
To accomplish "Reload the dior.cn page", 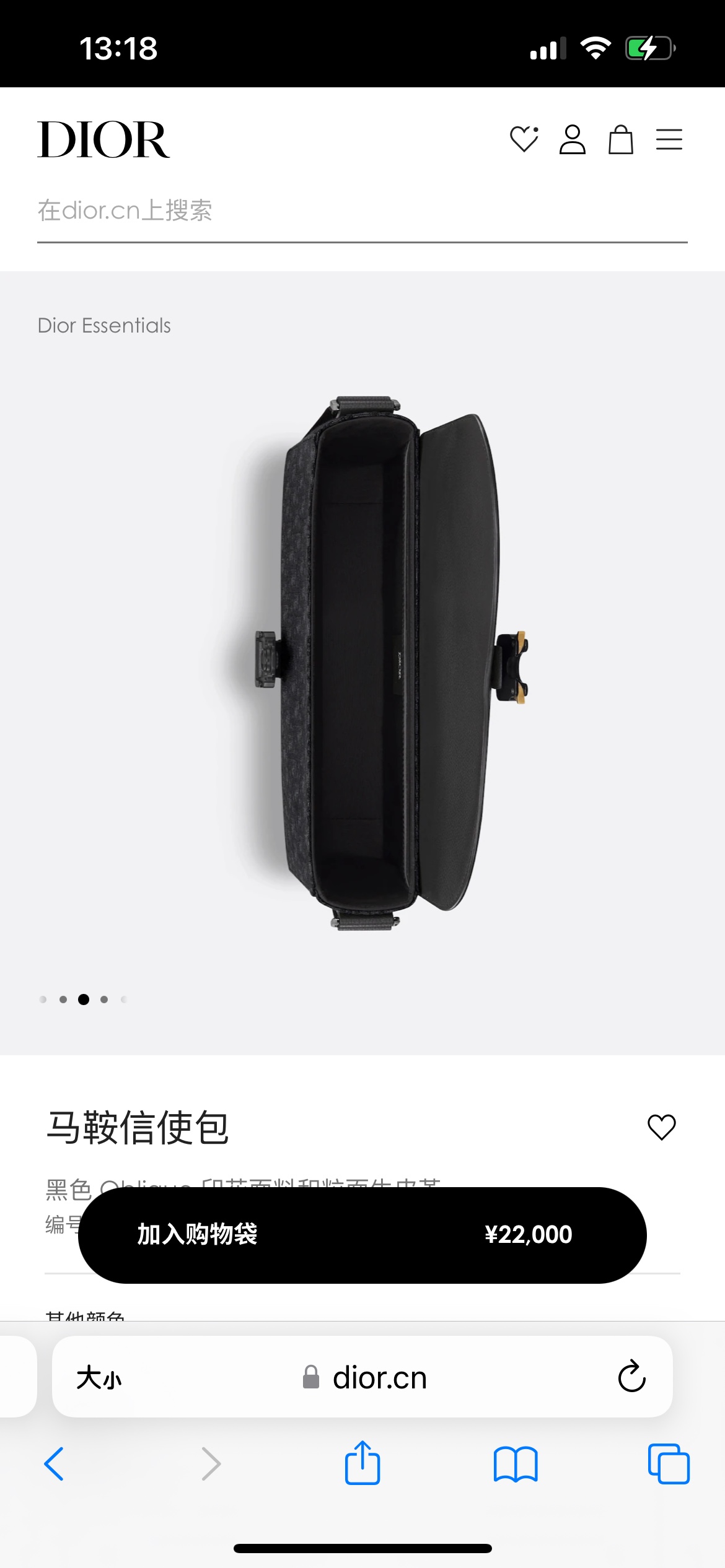I will 631,1377.
